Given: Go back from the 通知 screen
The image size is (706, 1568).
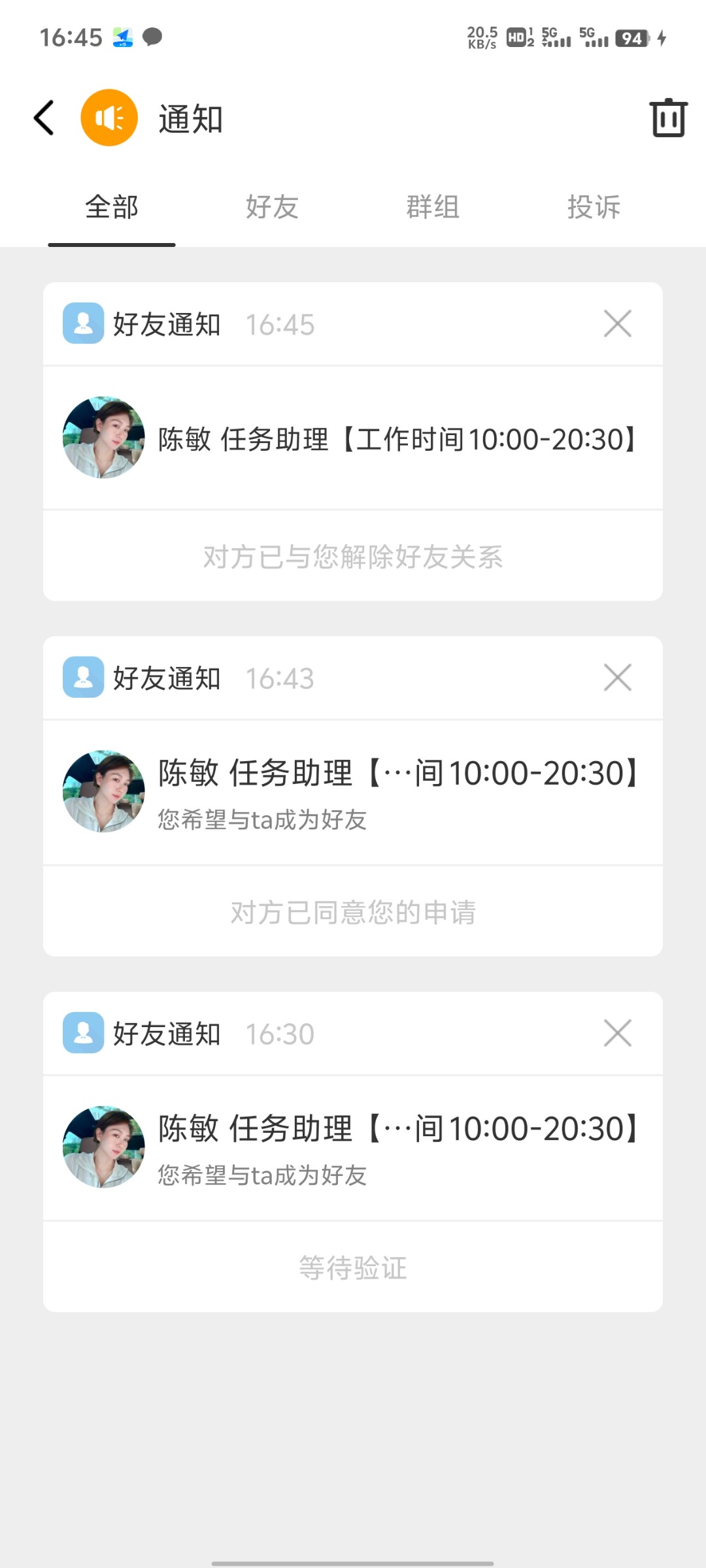Looking at the screenshot, I should [44, 118].
